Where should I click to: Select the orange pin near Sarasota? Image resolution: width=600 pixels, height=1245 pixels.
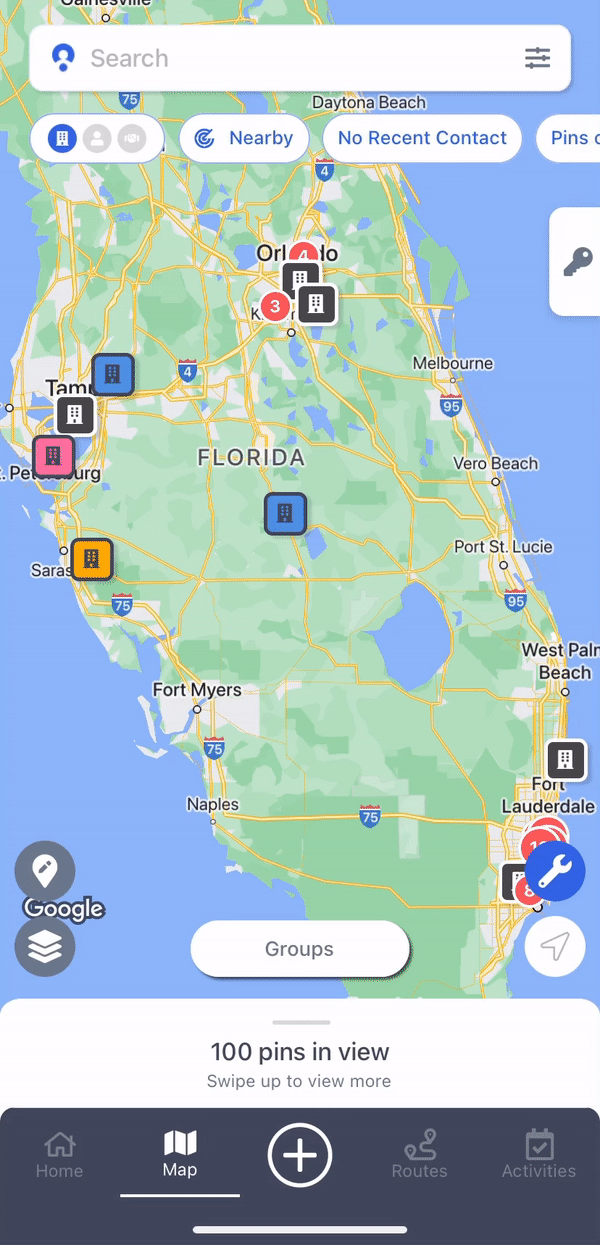point(91,558)
